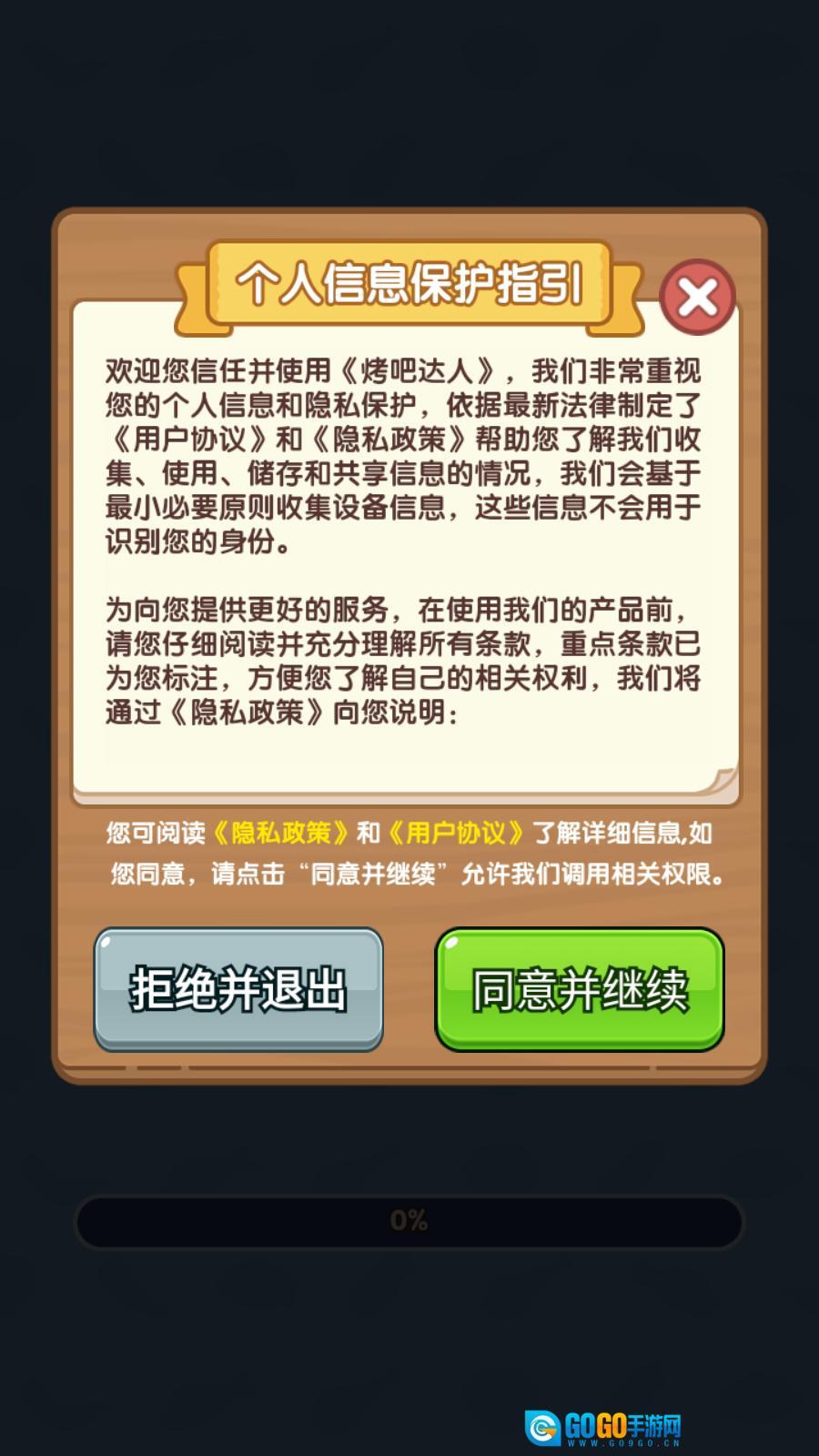Screen dimensions: 819x1456
Task: Close the 个人信息保护指引 dialog
Action: click(698, 297)
